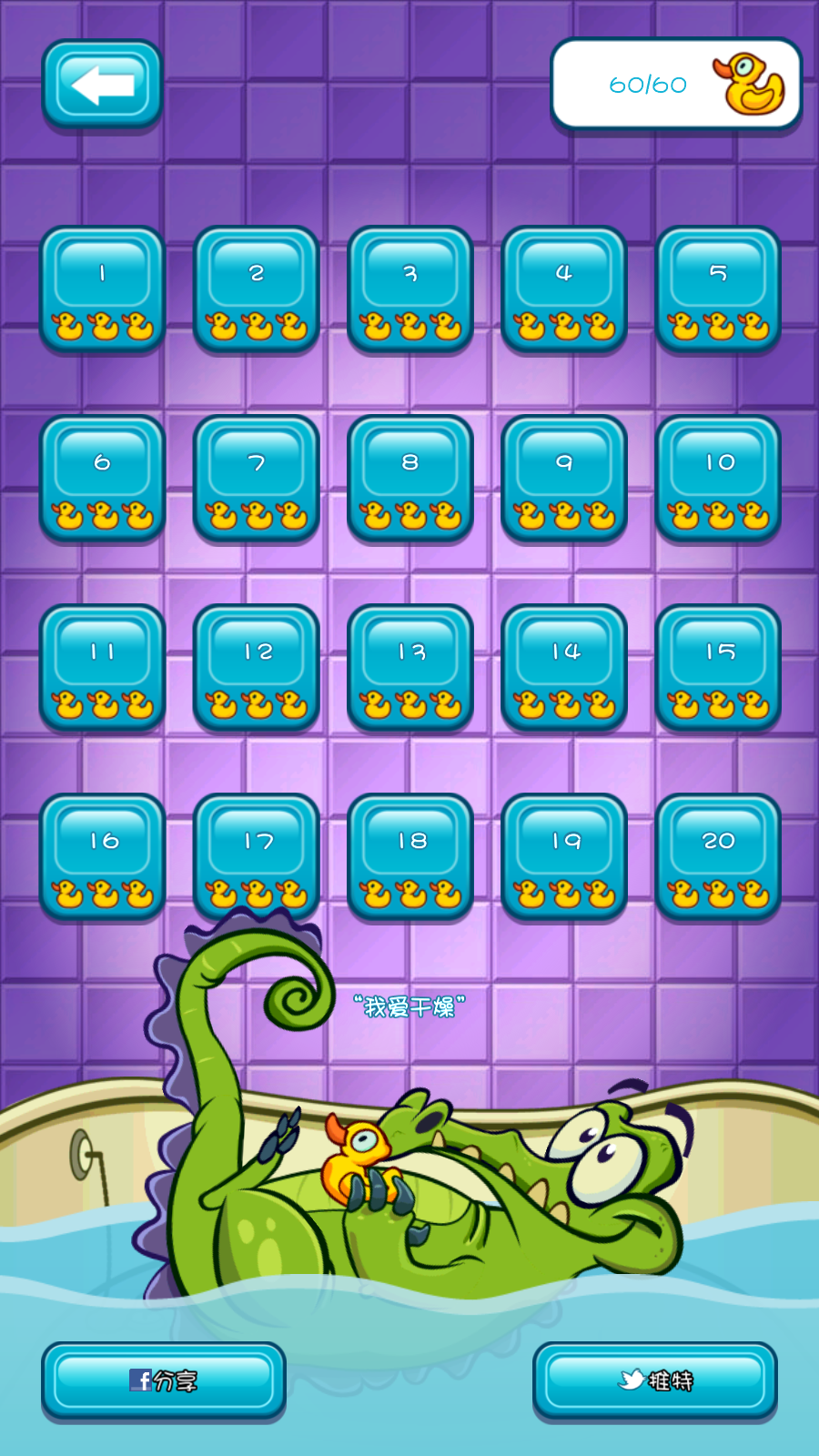Open level 10
819x1456 pixels.
718,479
